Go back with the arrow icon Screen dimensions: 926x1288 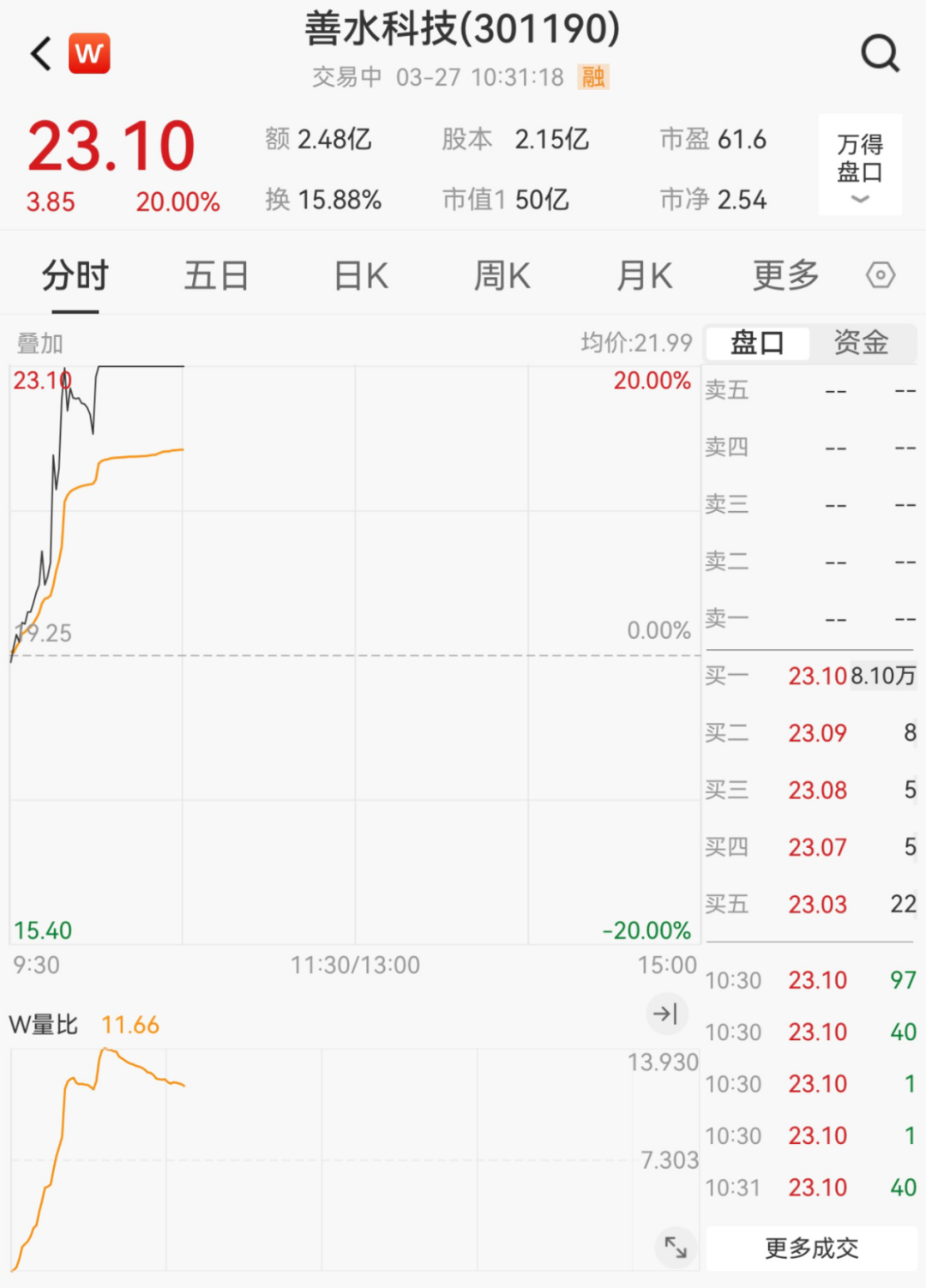coord(41,53)
